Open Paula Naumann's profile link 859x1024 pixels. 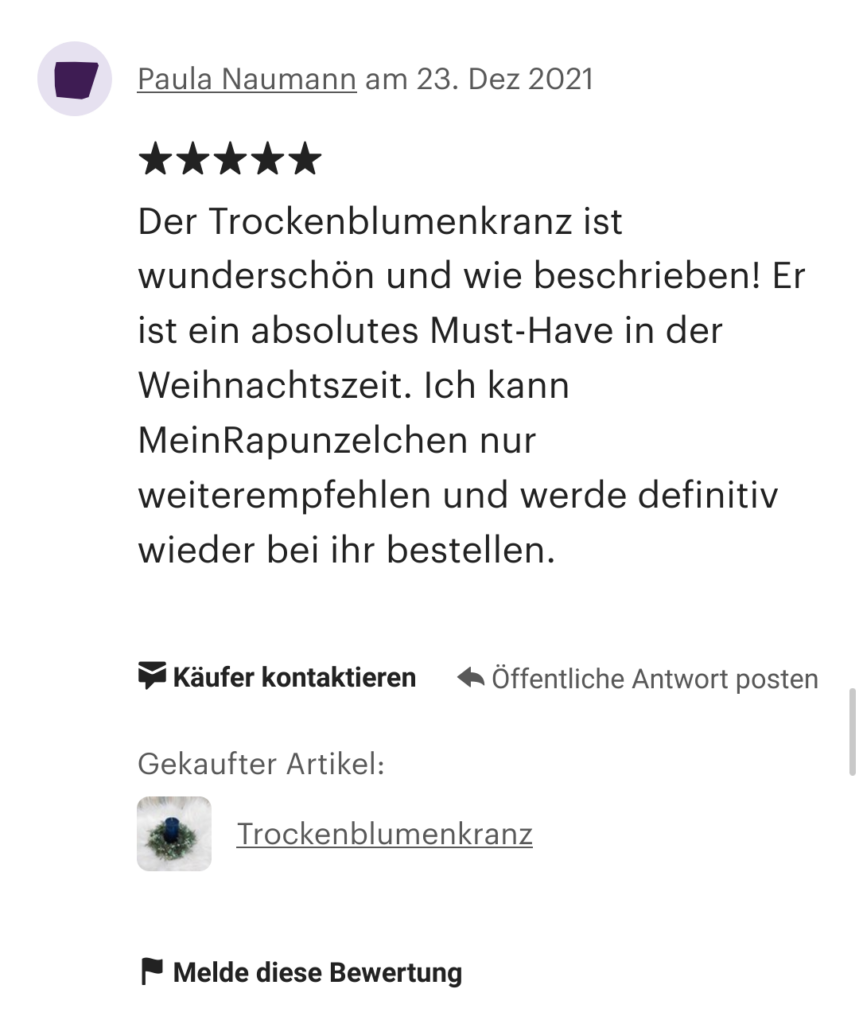[x=246, y=79]
